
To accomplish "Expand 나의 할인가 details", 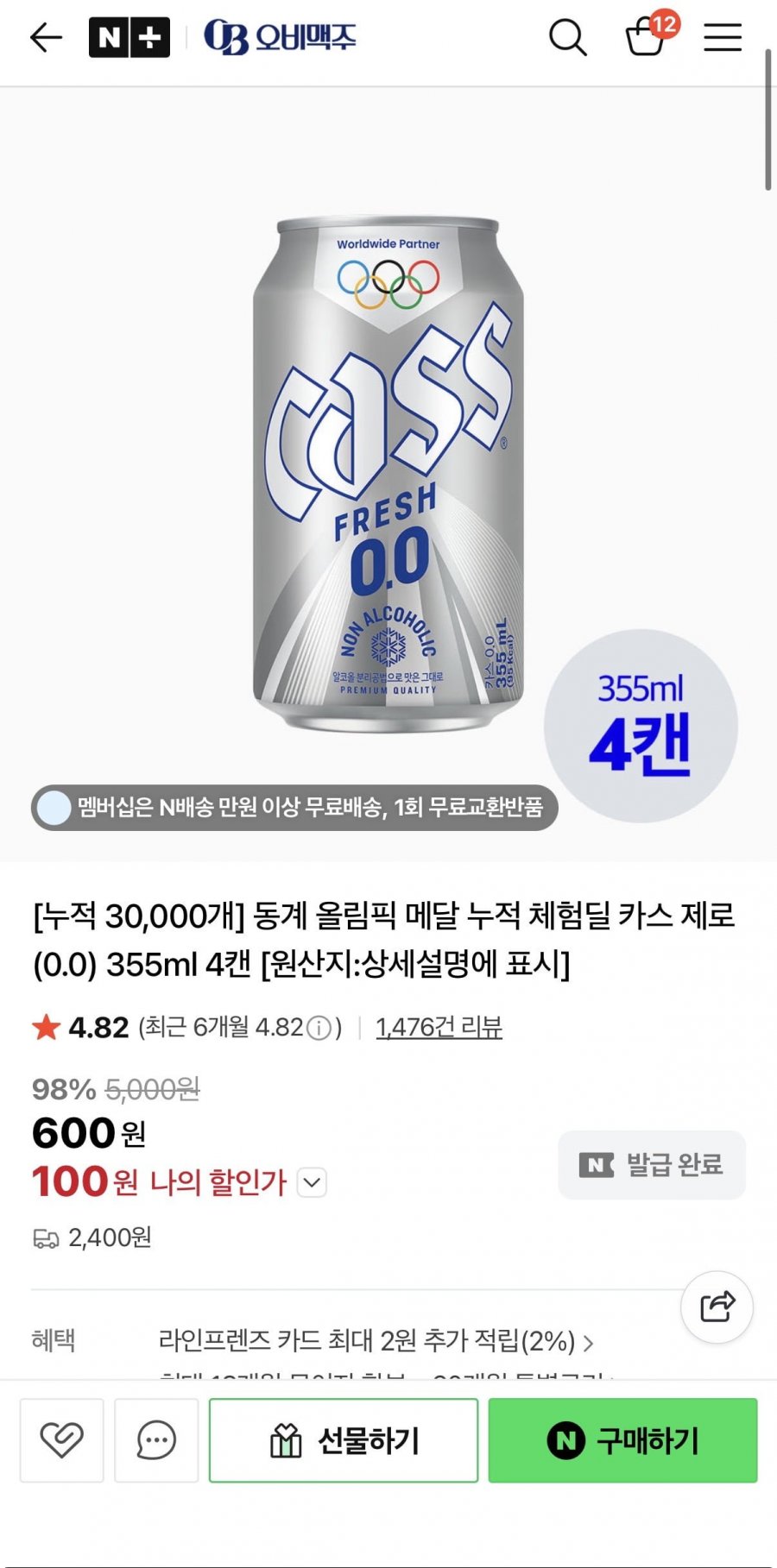I will click(x=312, y=1182).
